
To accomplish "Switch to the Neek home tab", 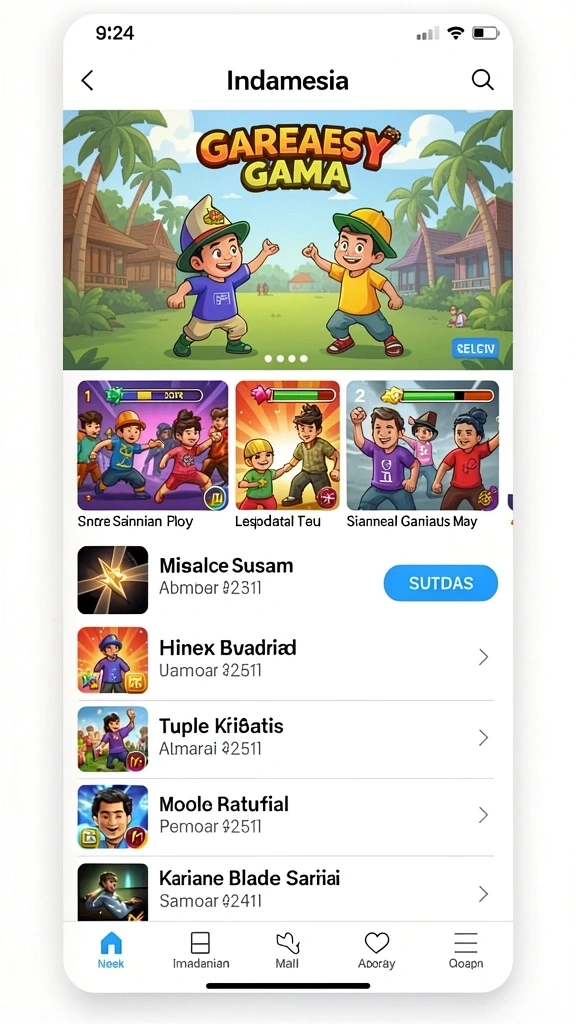I will click(111, 950).
